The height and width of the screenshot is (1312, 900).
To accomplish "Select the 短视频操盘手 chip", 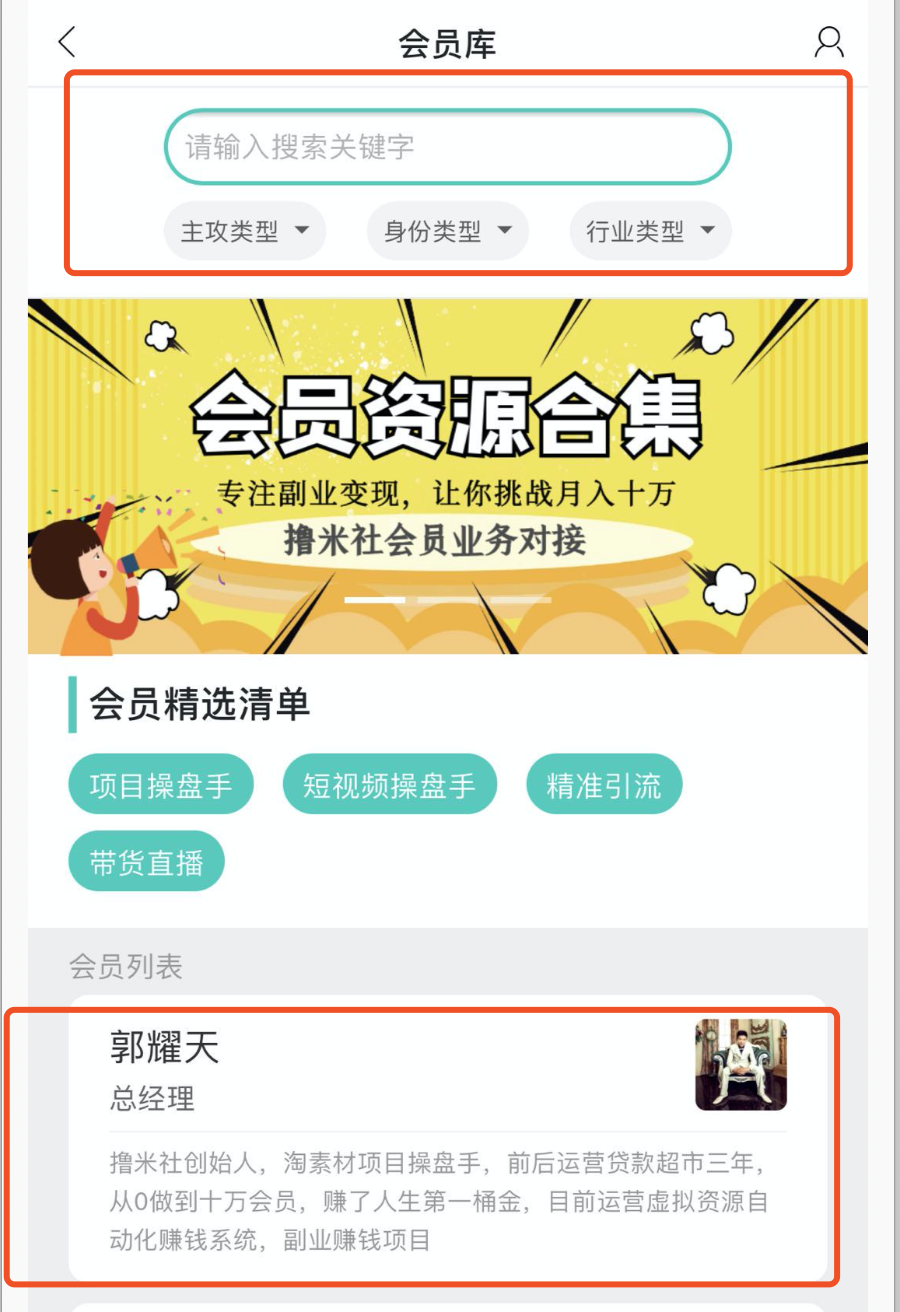I will (x=389, y=785).
